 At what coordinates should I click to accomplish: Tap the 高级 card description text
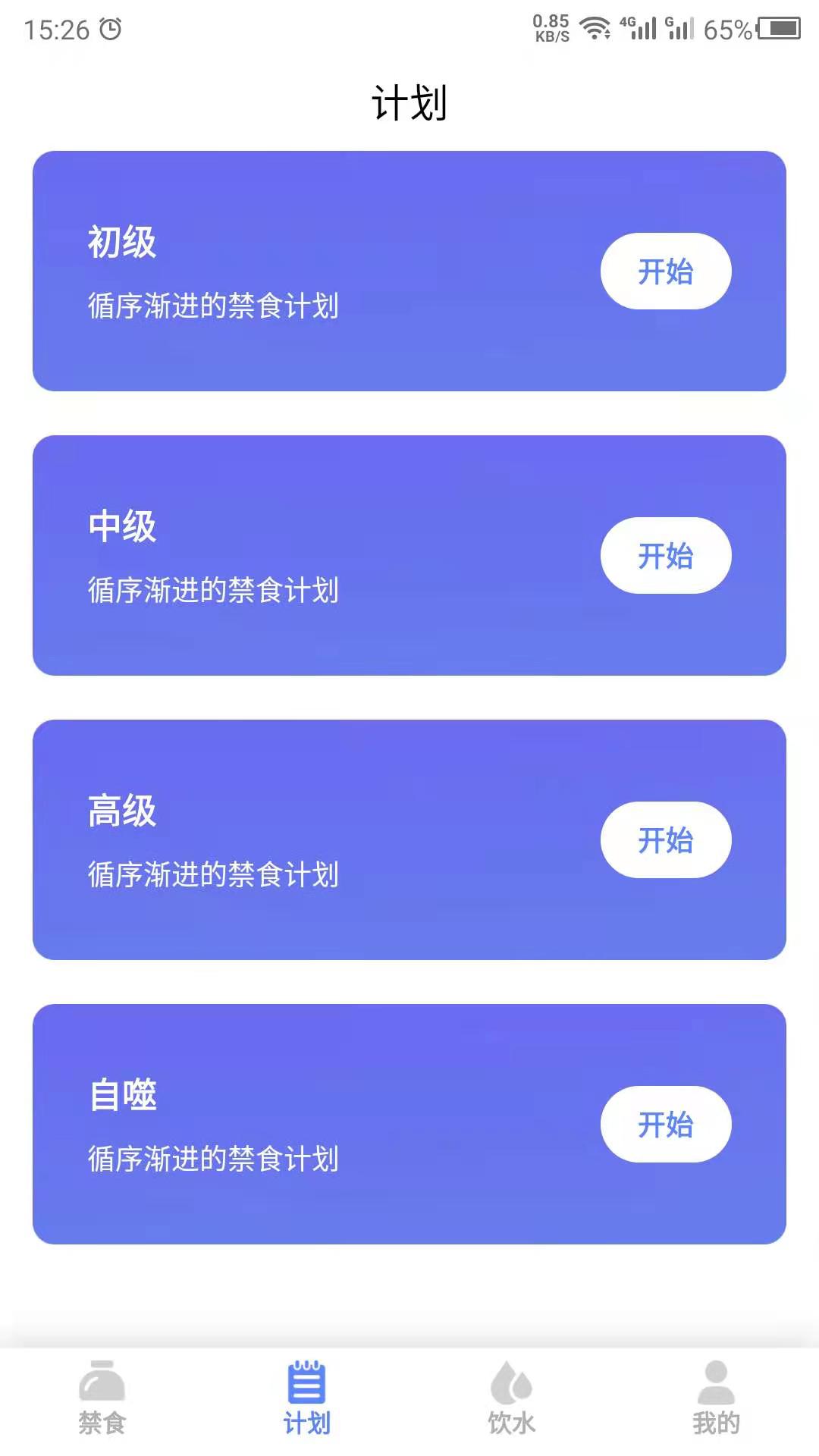214,874
